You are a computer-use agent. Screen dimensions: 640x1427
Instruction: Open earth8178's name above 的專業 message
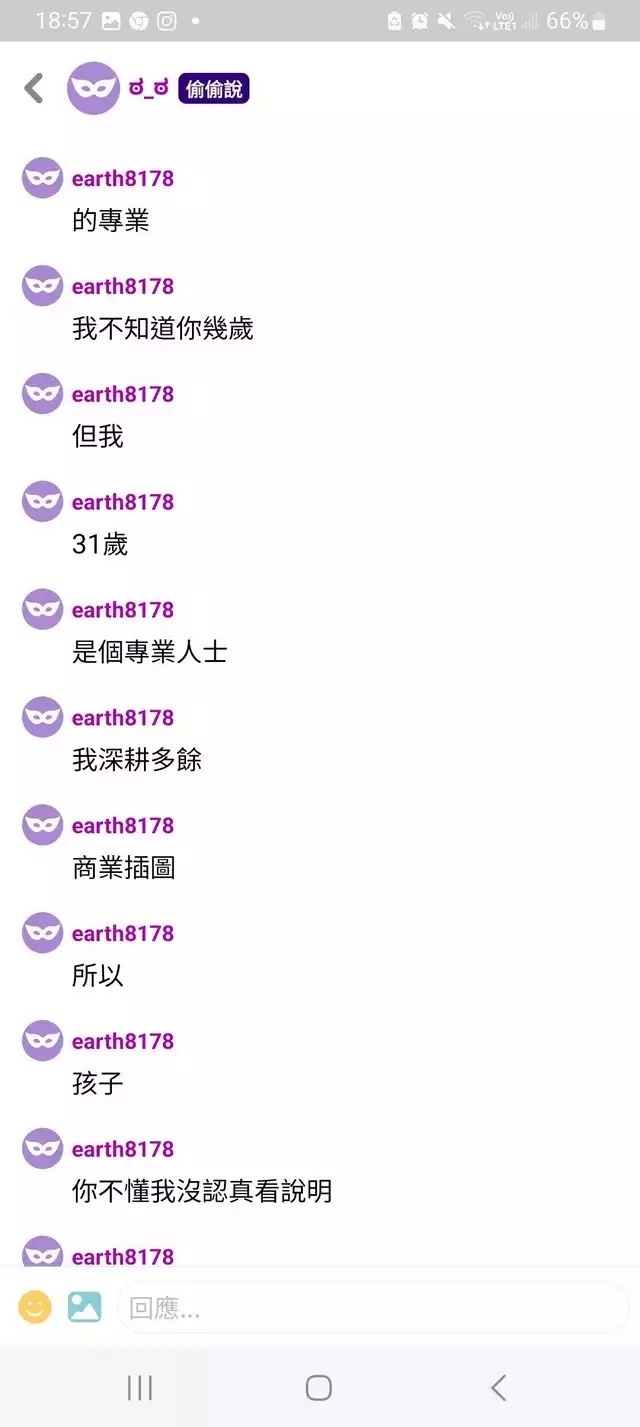(123, 179)
